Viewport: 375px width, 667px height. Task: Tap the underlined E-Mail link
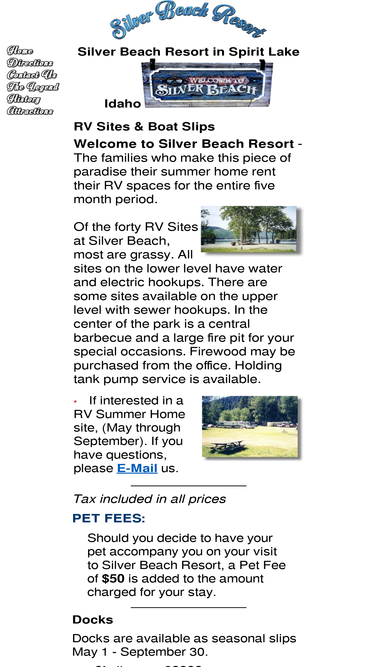[x=137, y=468]
